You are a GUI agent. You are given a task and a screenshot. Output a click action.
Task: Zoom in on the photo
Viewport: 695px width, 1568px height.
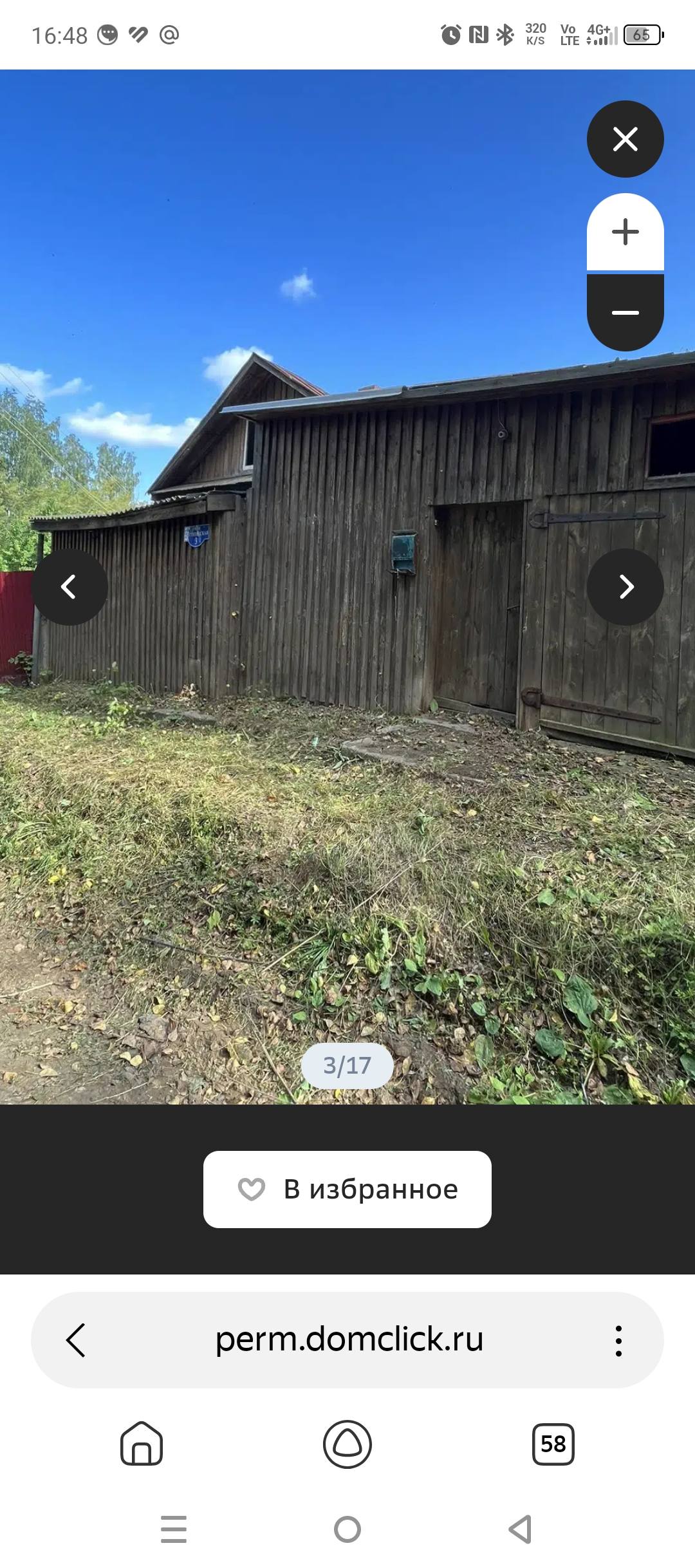[x=625, y=232]
